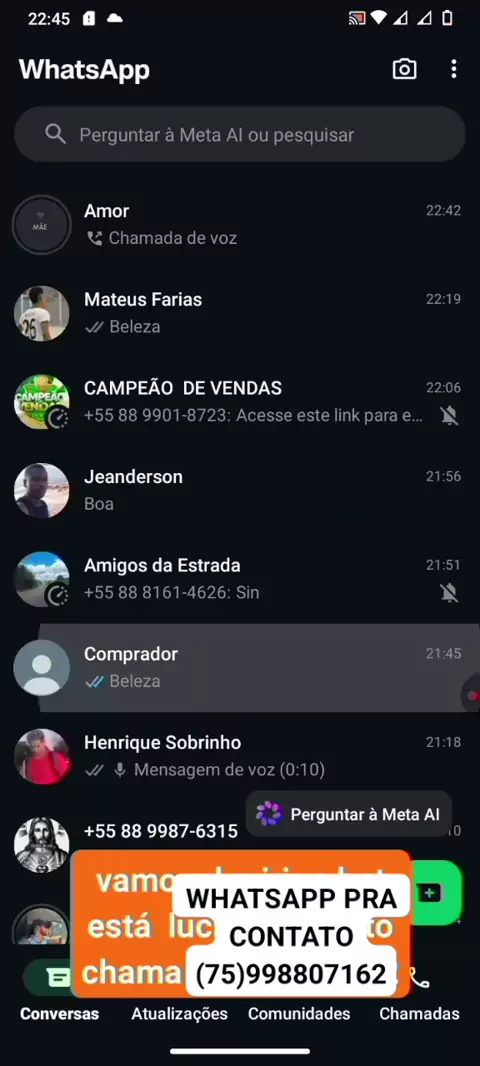The height and width of the screenshot is (1066, 480).
Task: View Mateus Farias's profile picture
Action: tap(41, 313)
